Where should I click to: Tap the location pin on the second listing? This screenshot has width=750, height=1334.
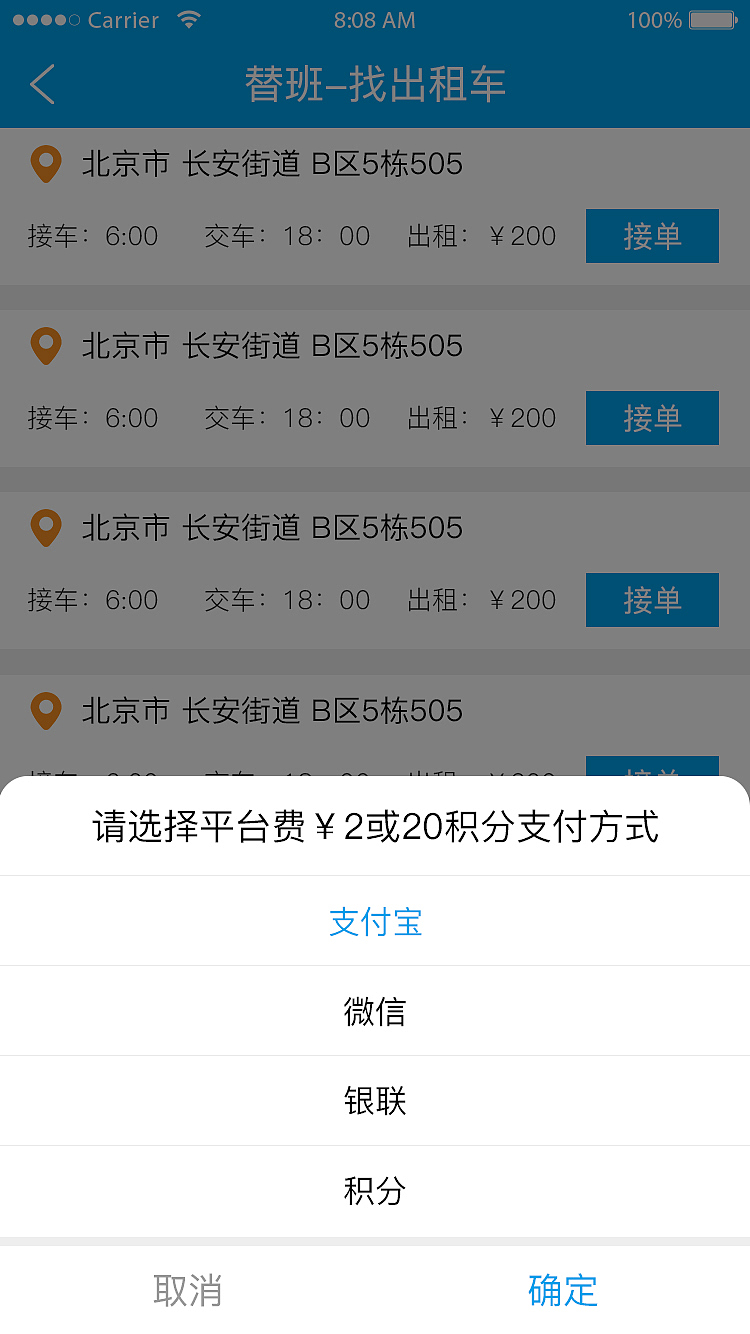click(x=45, y=346)
